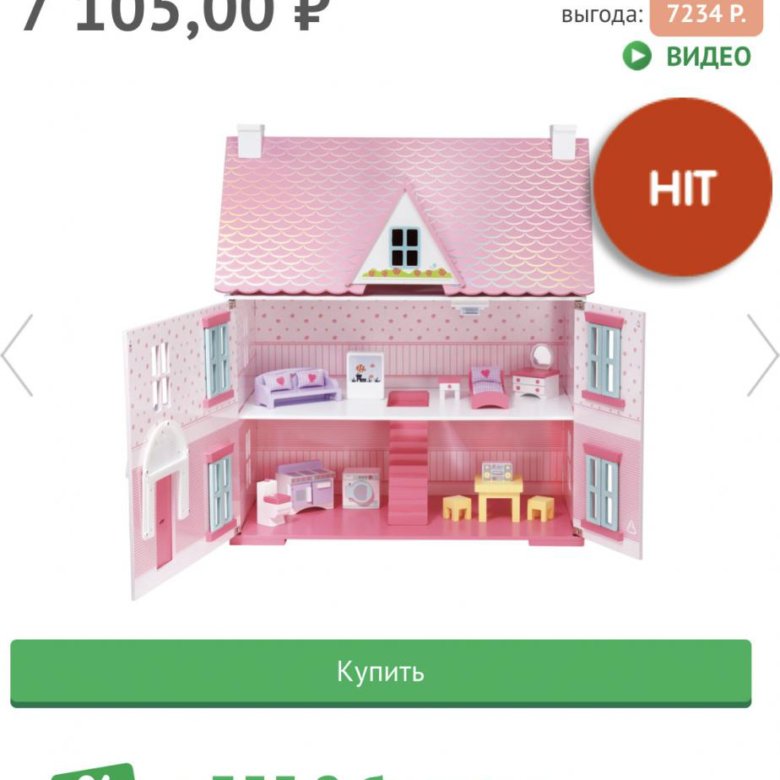Play the product ВИДЕО
780x780 pixels.
point(688,56)
